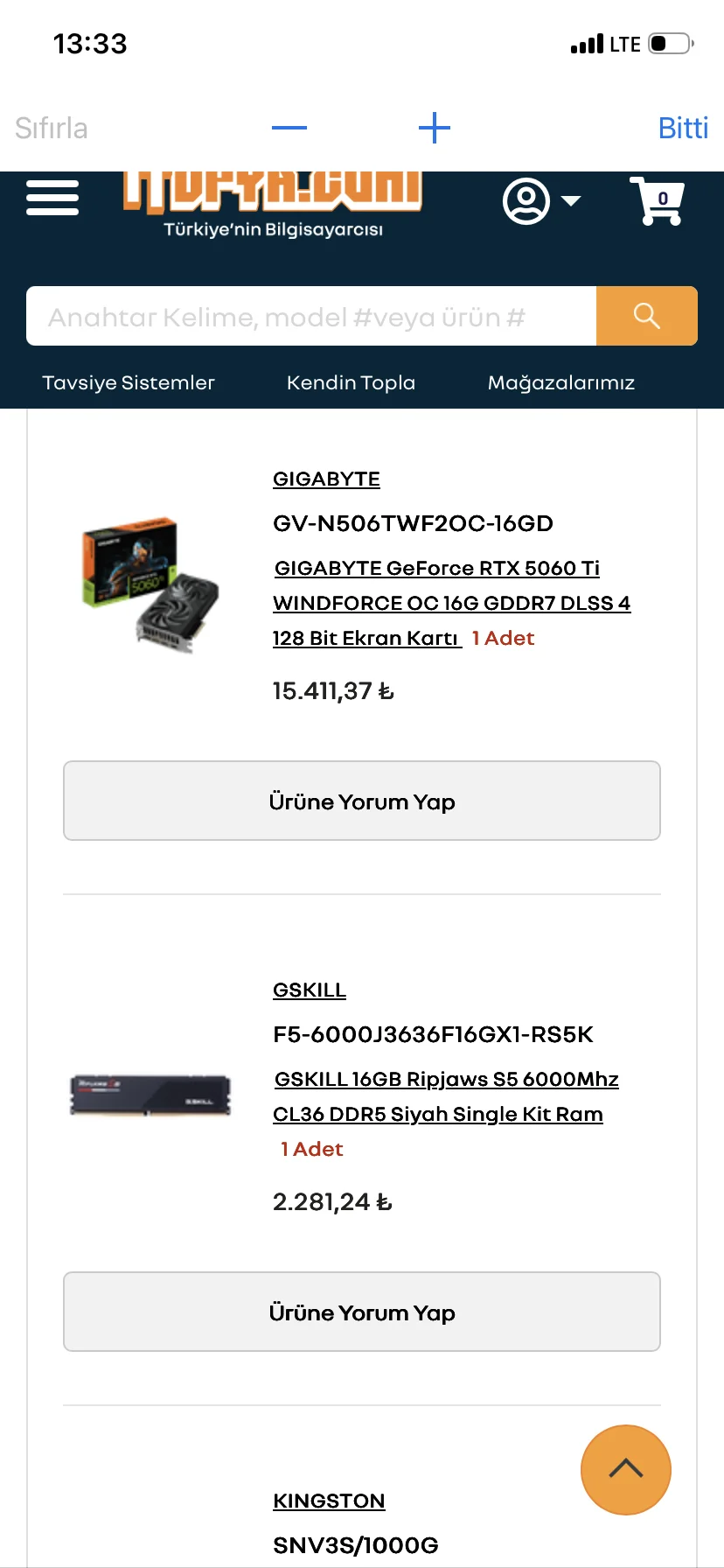The image size is (724, 1568).
Task: Tap the keyword search field
Action: tap(310, 317)
